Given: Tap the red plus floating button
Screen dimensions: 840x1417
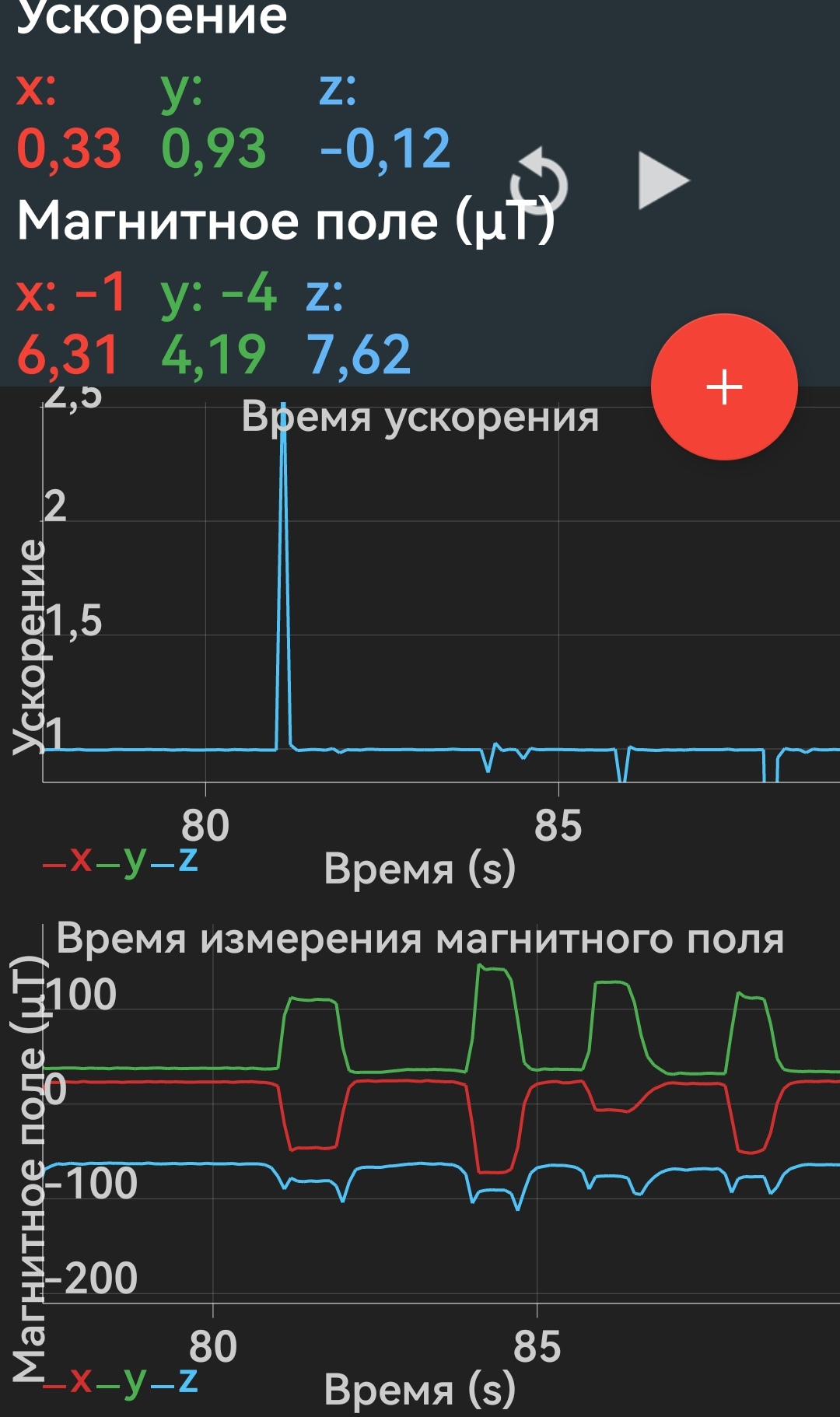Looking at the screenshot, I should (x=724, y=387).
